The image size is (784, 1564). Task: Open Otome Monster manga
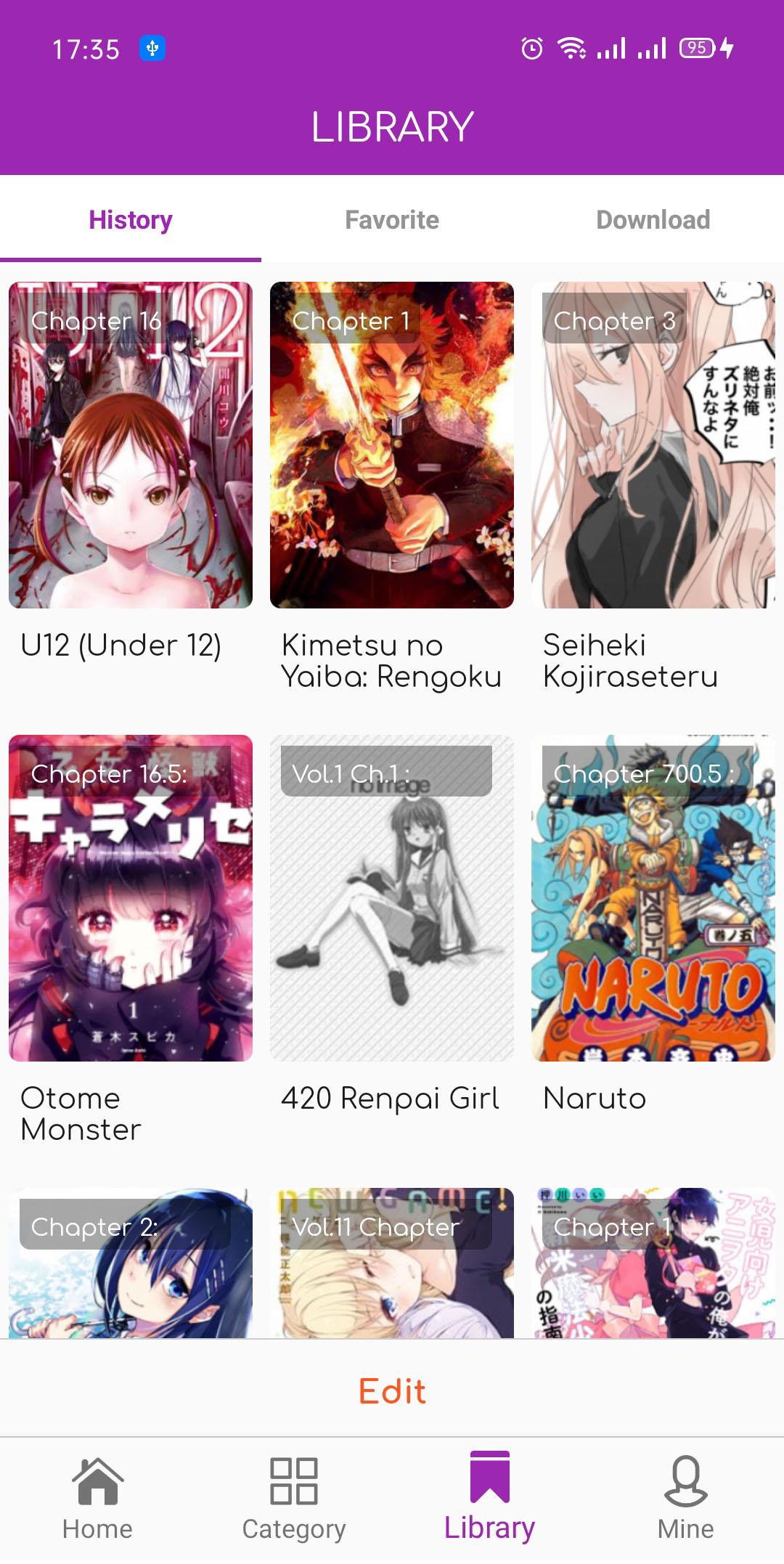tap(131, 900)
